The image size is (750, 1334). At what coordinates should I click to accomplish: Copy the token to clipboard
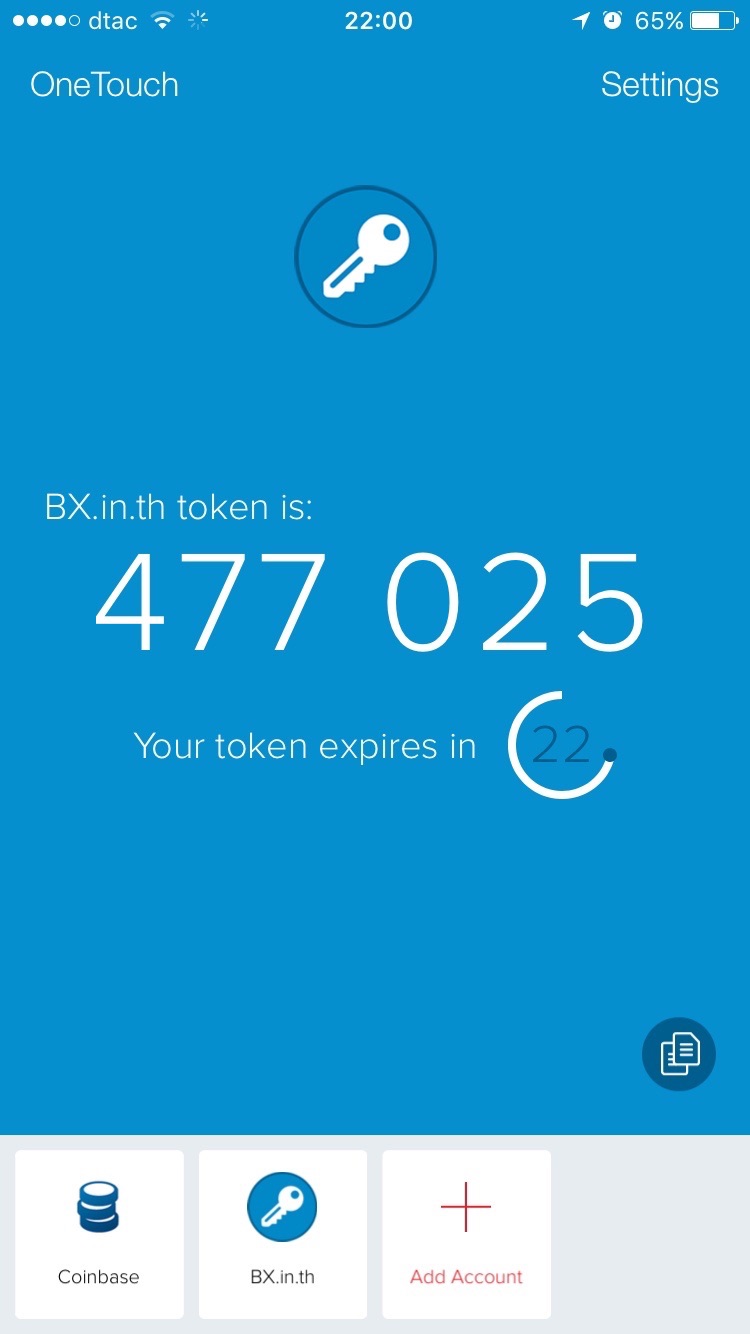[678, 1053]
